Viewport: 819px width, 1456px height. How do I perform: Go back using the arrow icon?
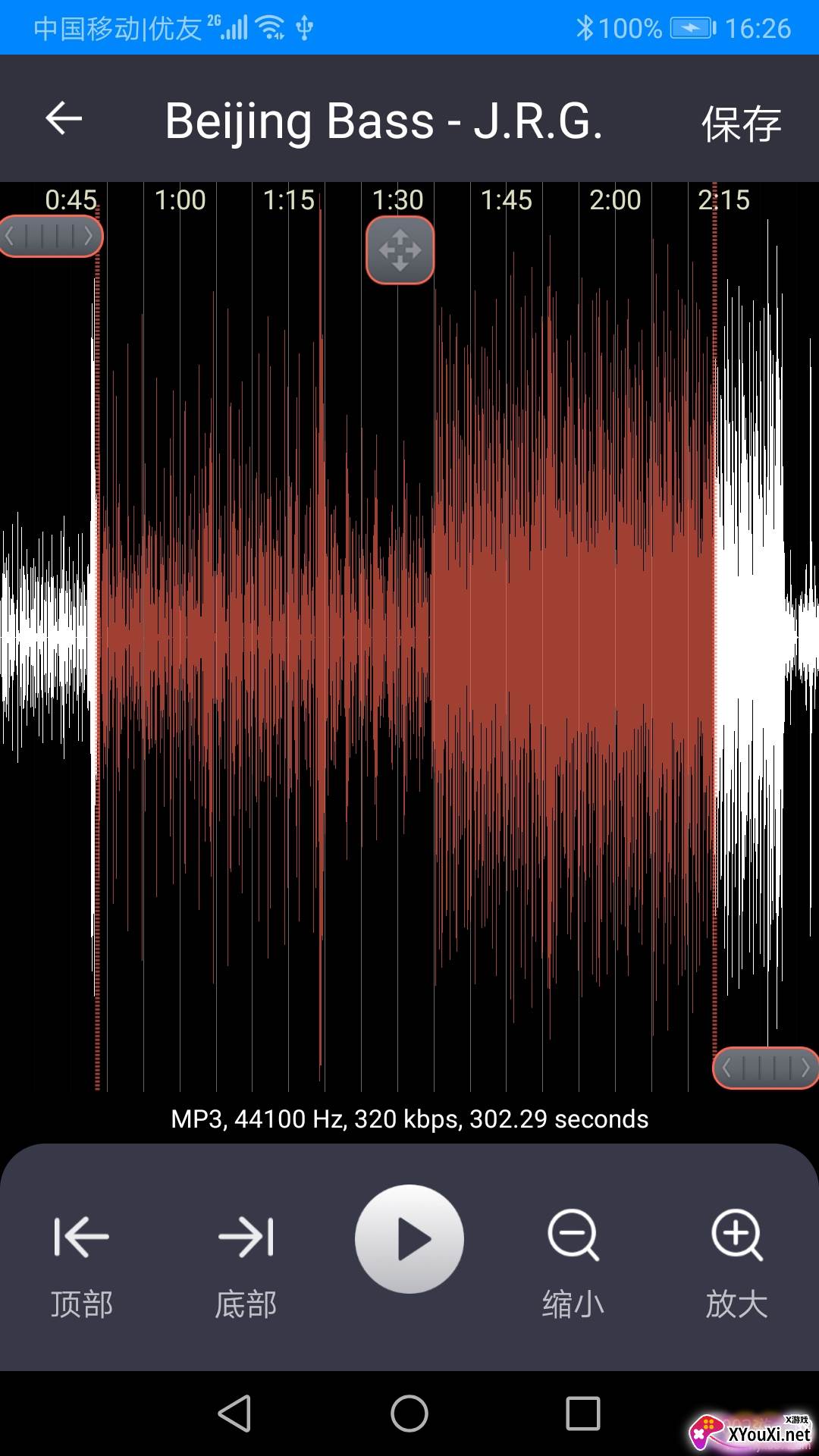(x=64, y=119)
